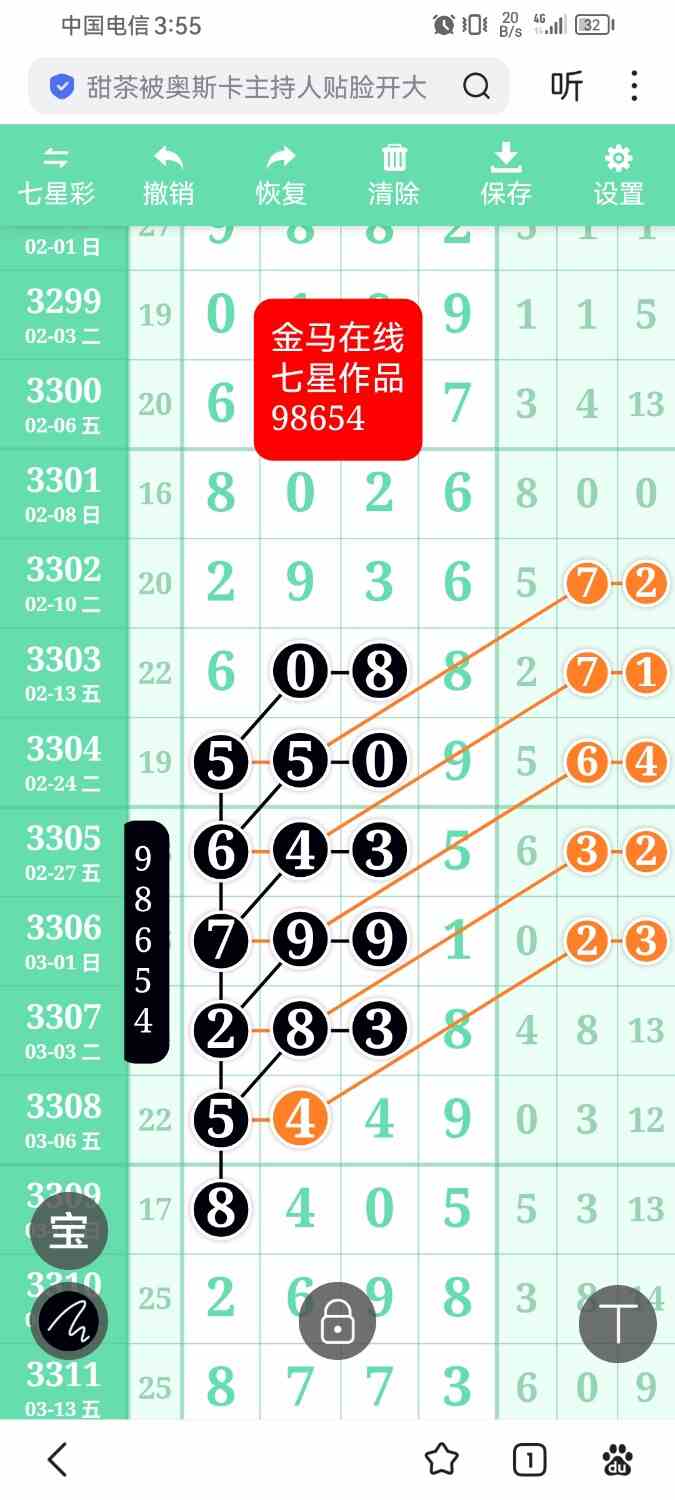Tap the T text tool button

coord(618,1322)
